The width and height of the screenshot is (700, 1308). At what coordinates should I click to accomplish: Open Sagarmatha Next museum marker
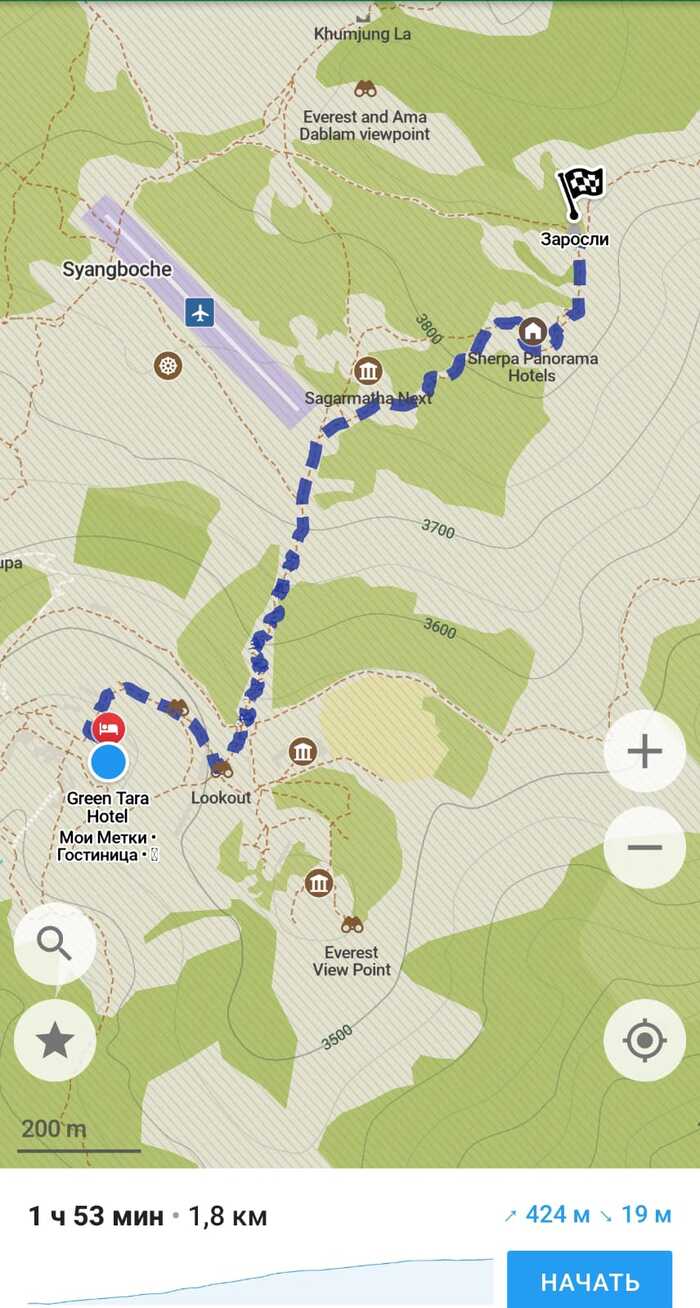click(x=368, y=371)
